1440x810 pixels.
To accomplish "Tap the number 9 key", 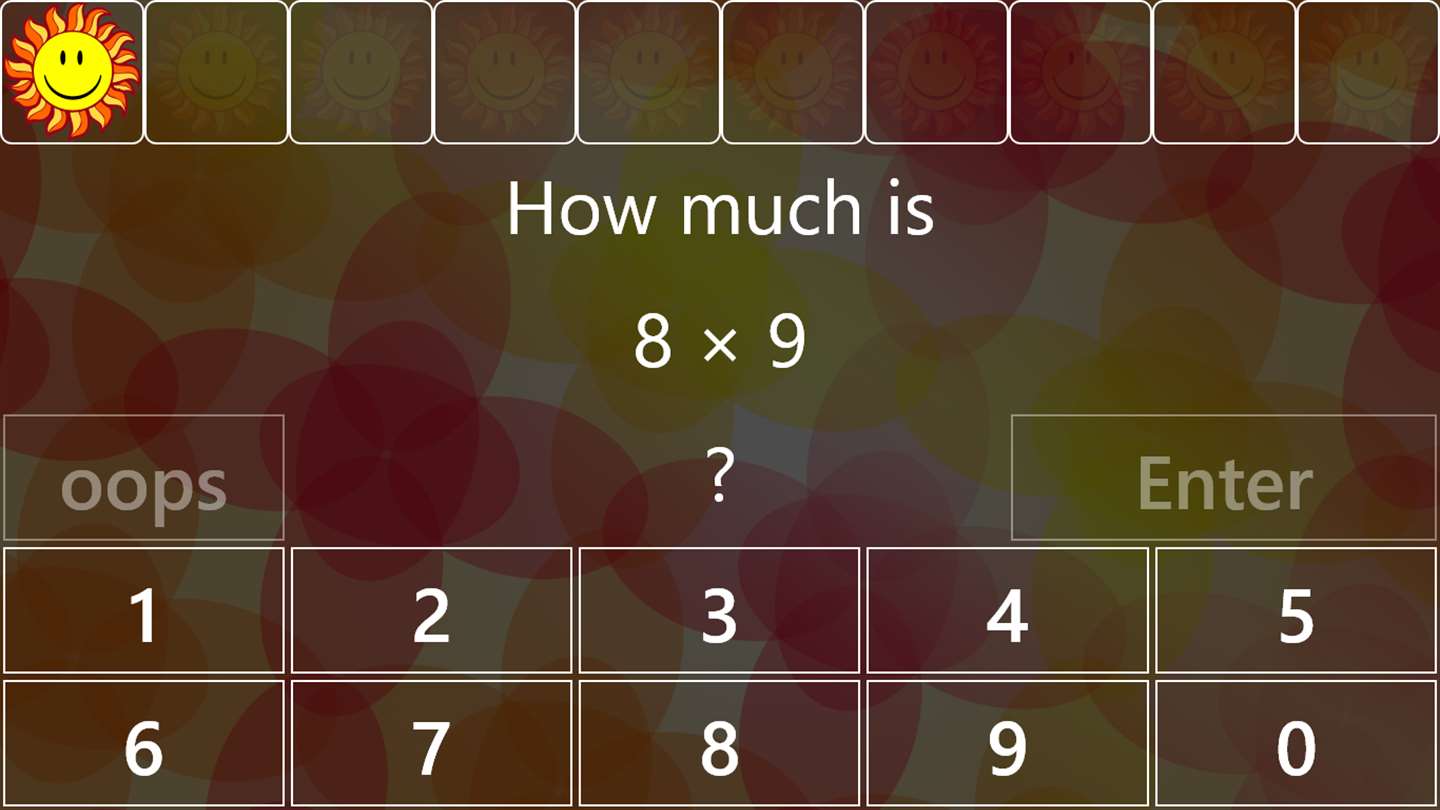I will click(1007, 744).
